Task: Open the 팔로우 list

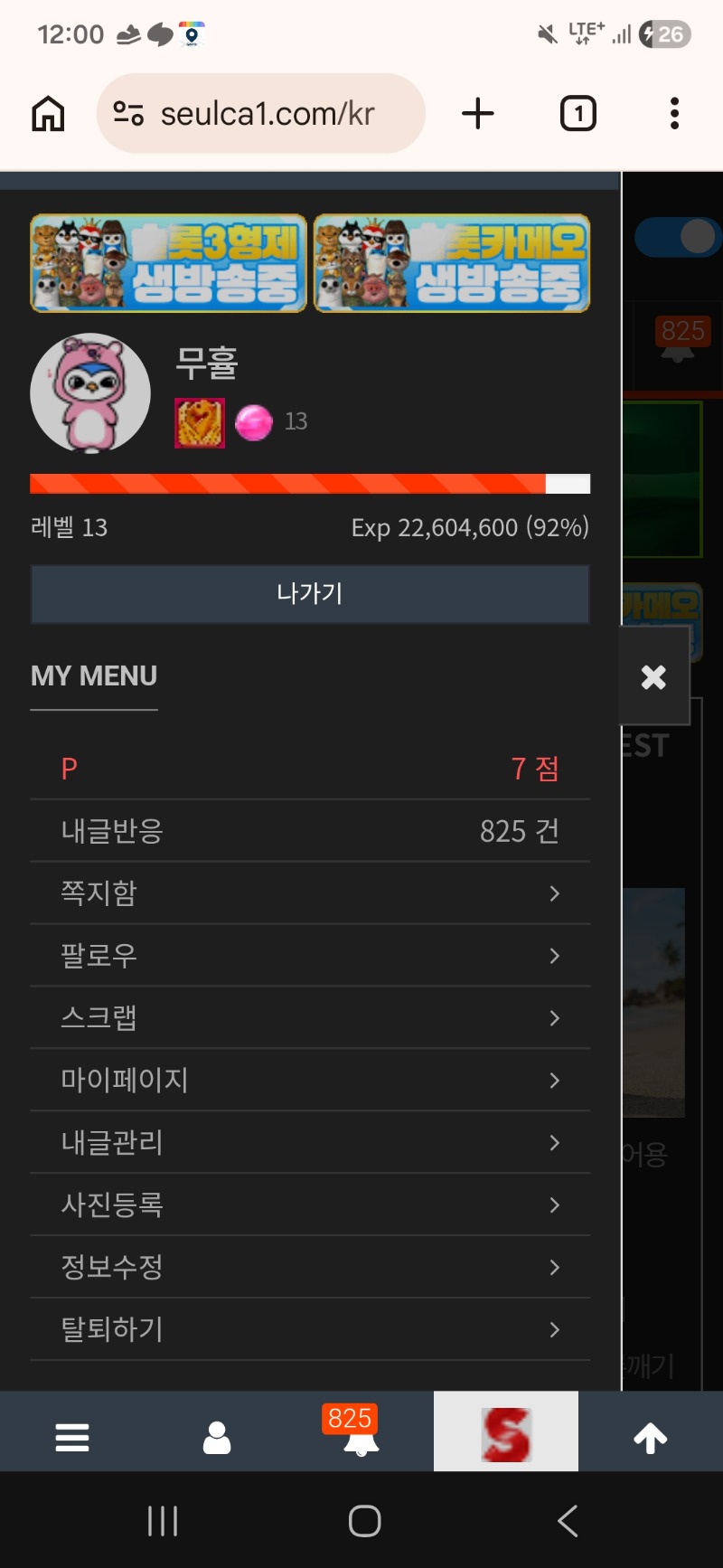Action: pyautogui.click(x=310, y=956)
